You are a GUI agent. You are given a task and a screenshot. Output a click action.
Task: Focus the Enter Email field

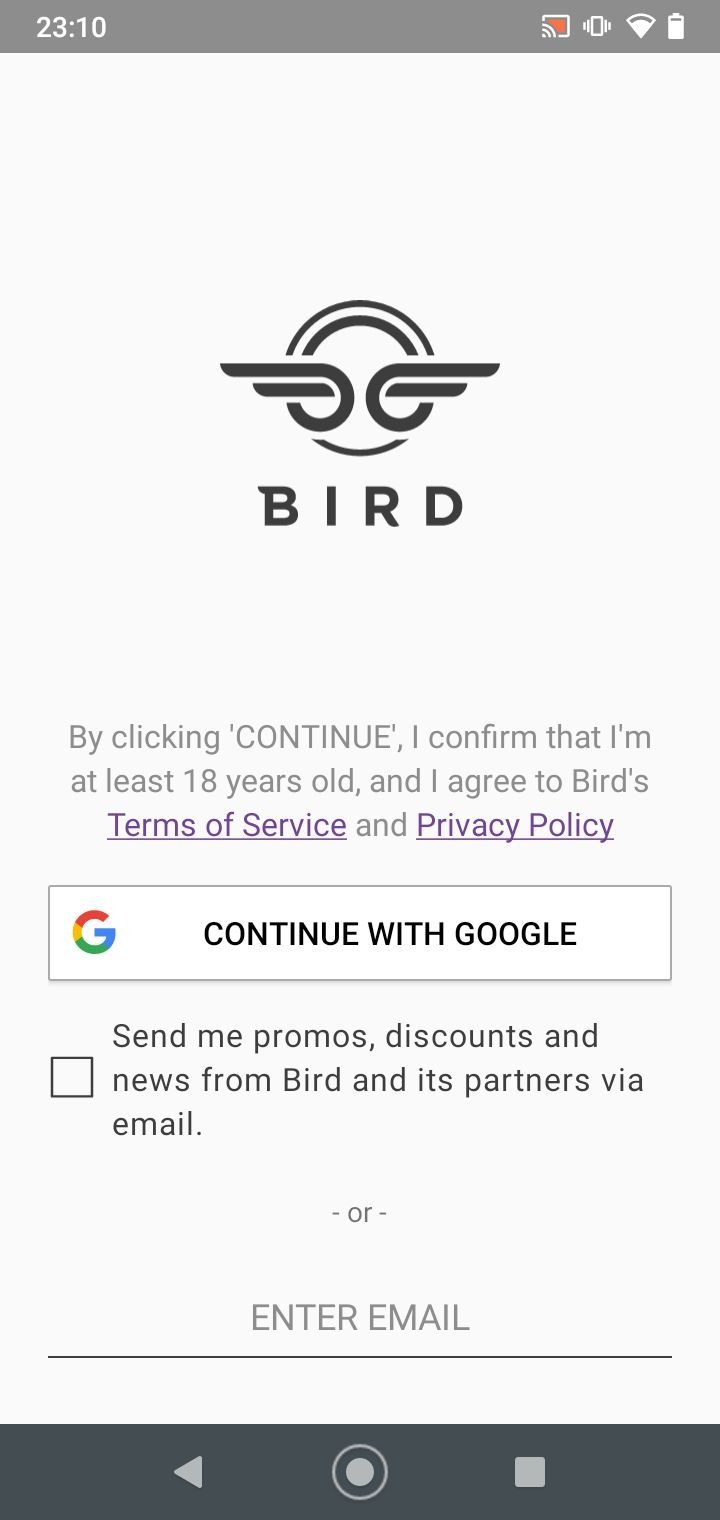click(x=360, y=1318)
